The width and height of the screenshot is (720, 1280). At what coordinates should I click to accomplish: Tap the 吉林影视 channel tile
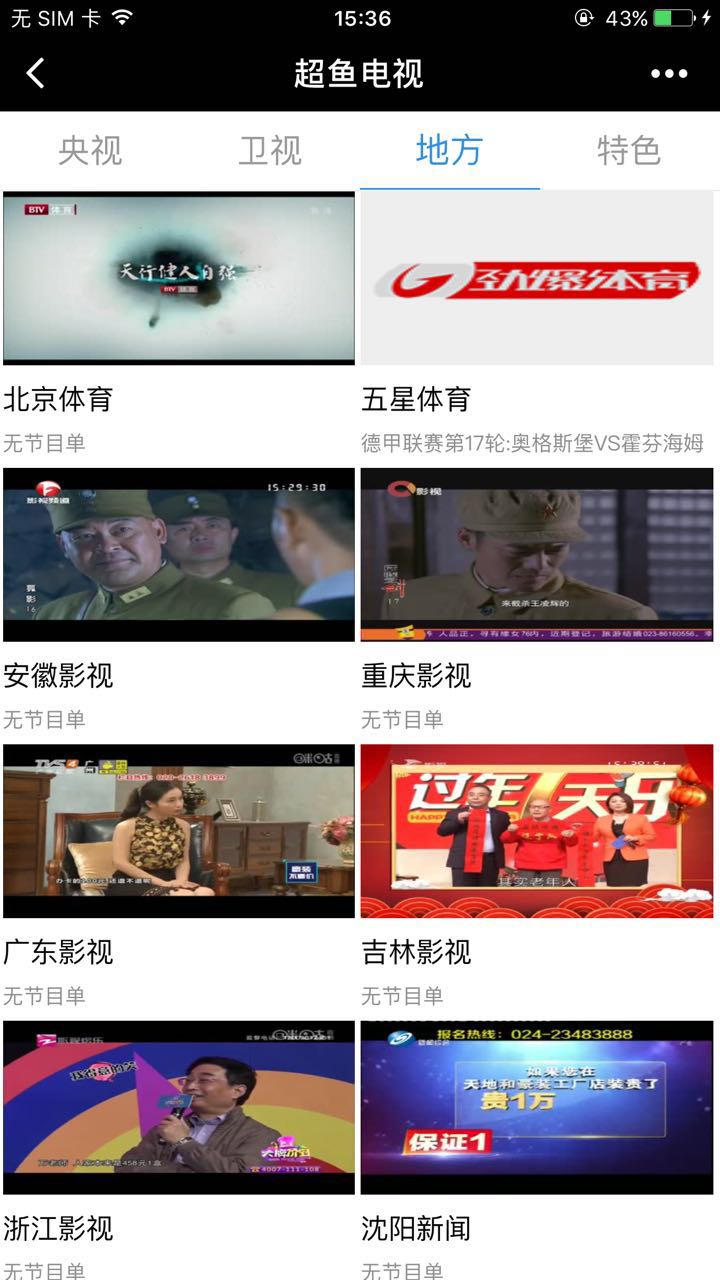coord(537,831)
